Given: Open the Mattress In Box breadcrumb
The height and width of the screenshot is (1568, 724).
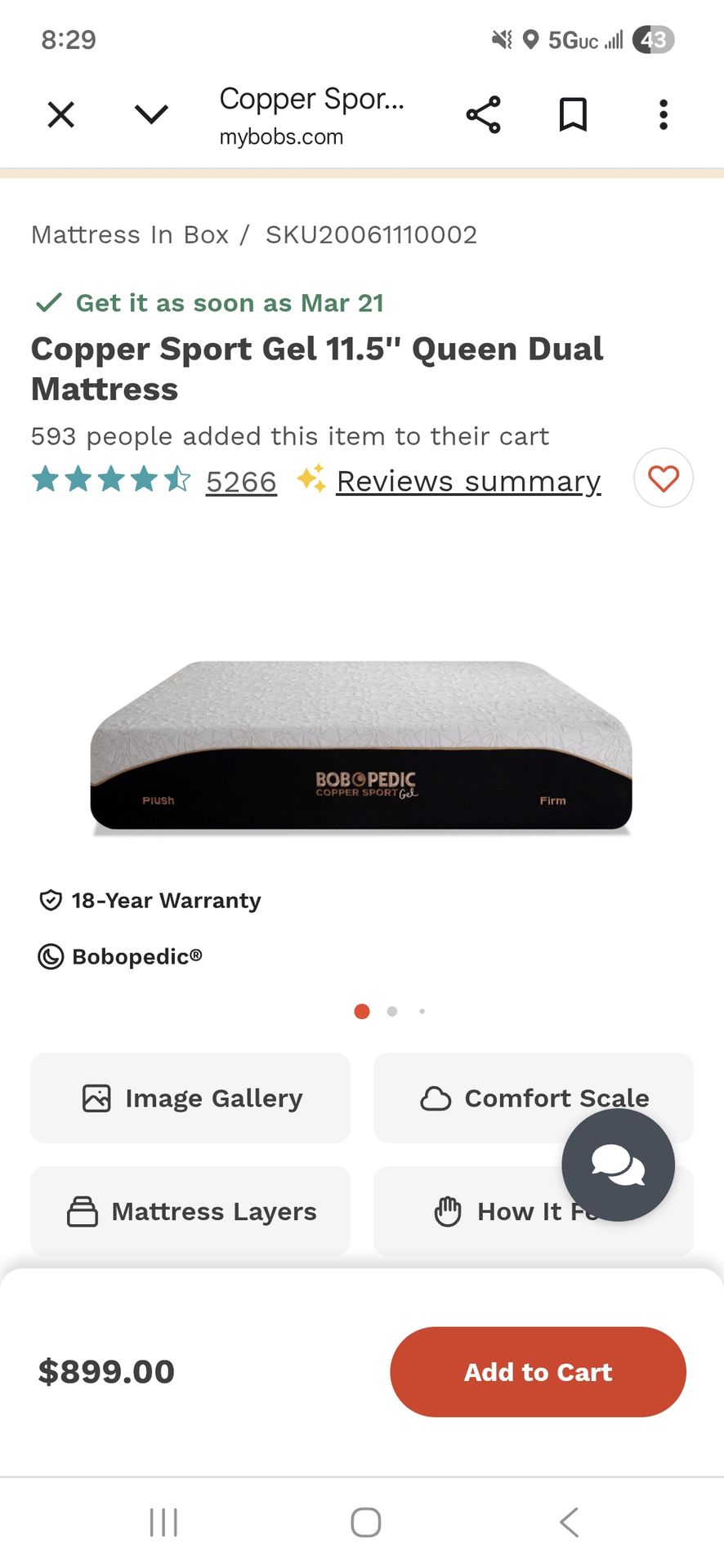Looking at the screenshot, I should [x=130, y=235].
